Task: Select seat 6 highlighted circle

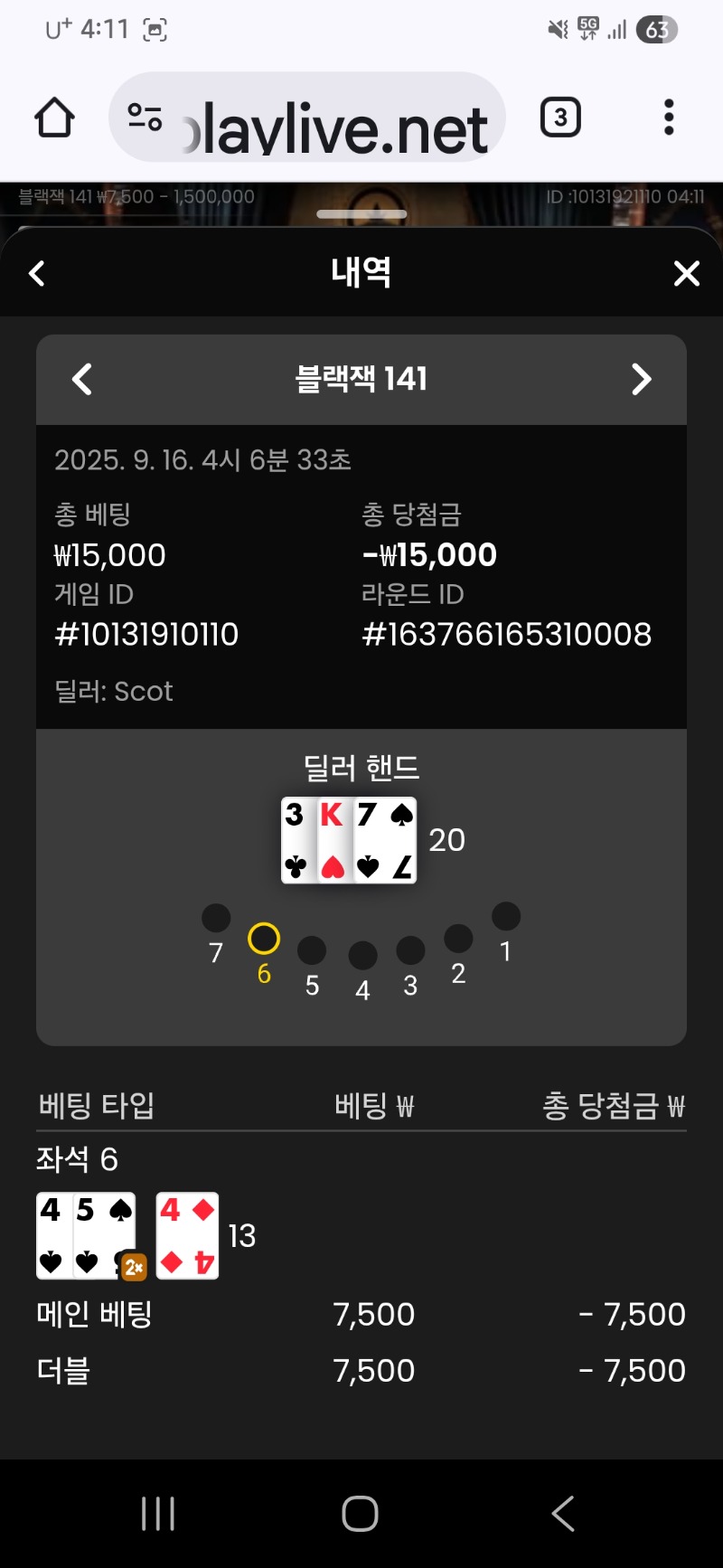Action: pyautogui.click(x=264, y=939)
